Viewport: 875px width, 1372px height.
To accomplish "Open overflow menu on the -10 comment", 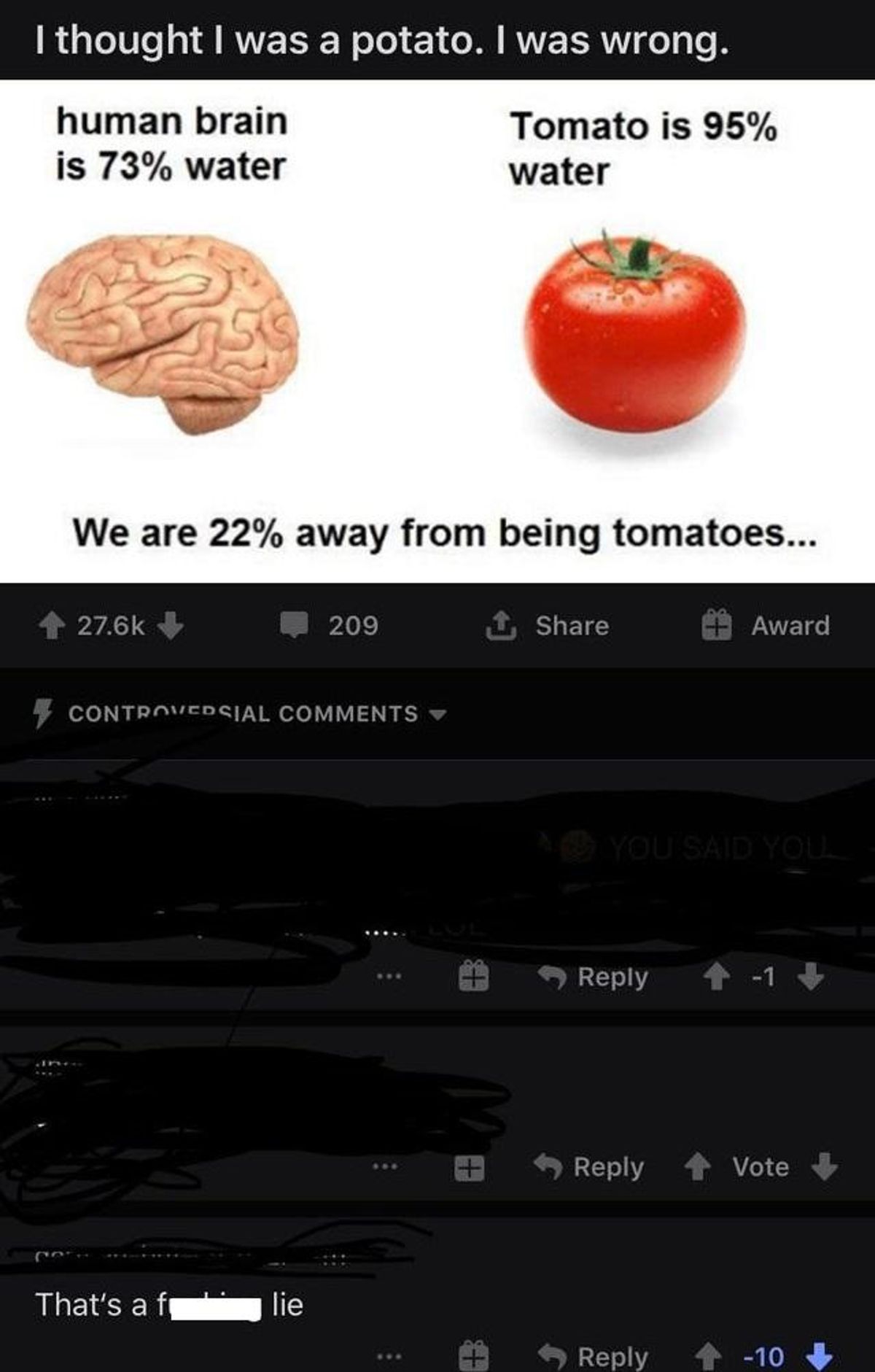I will [388, 1356].
